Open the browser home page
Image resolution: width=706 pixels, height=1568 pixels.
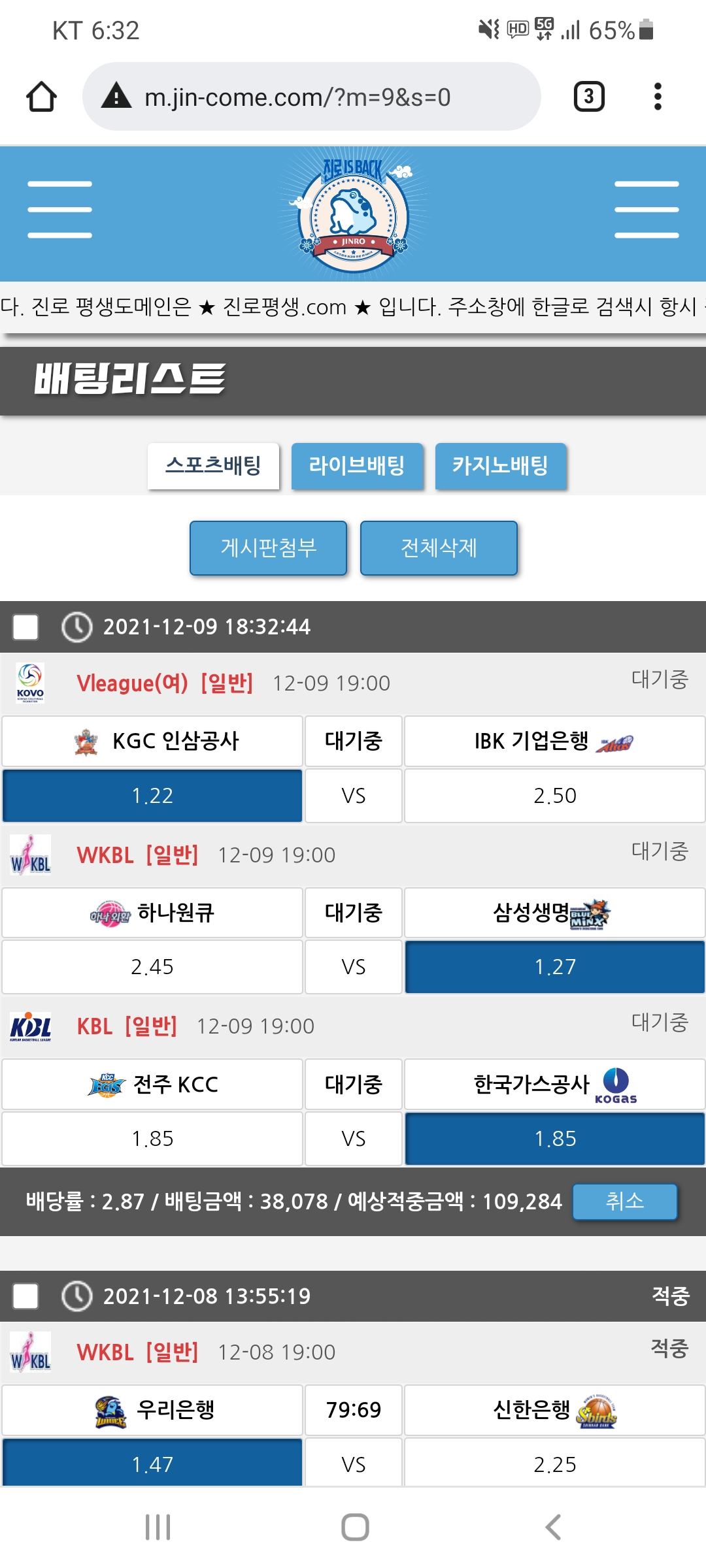click(41, 97)
